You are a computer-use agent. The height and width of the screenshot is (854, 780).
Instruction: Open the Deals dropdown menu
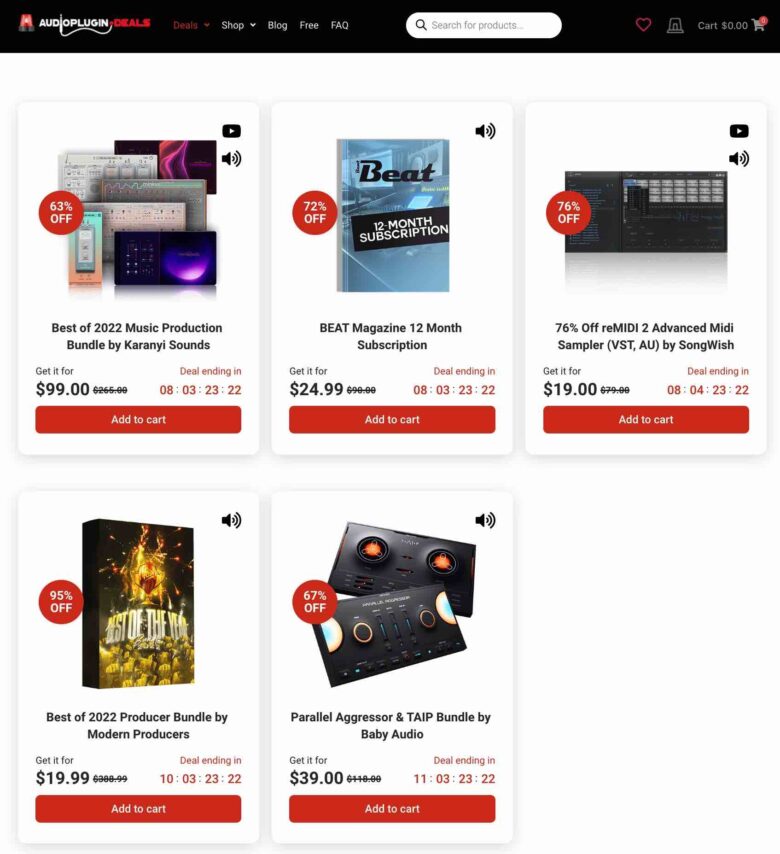point(191,25)
